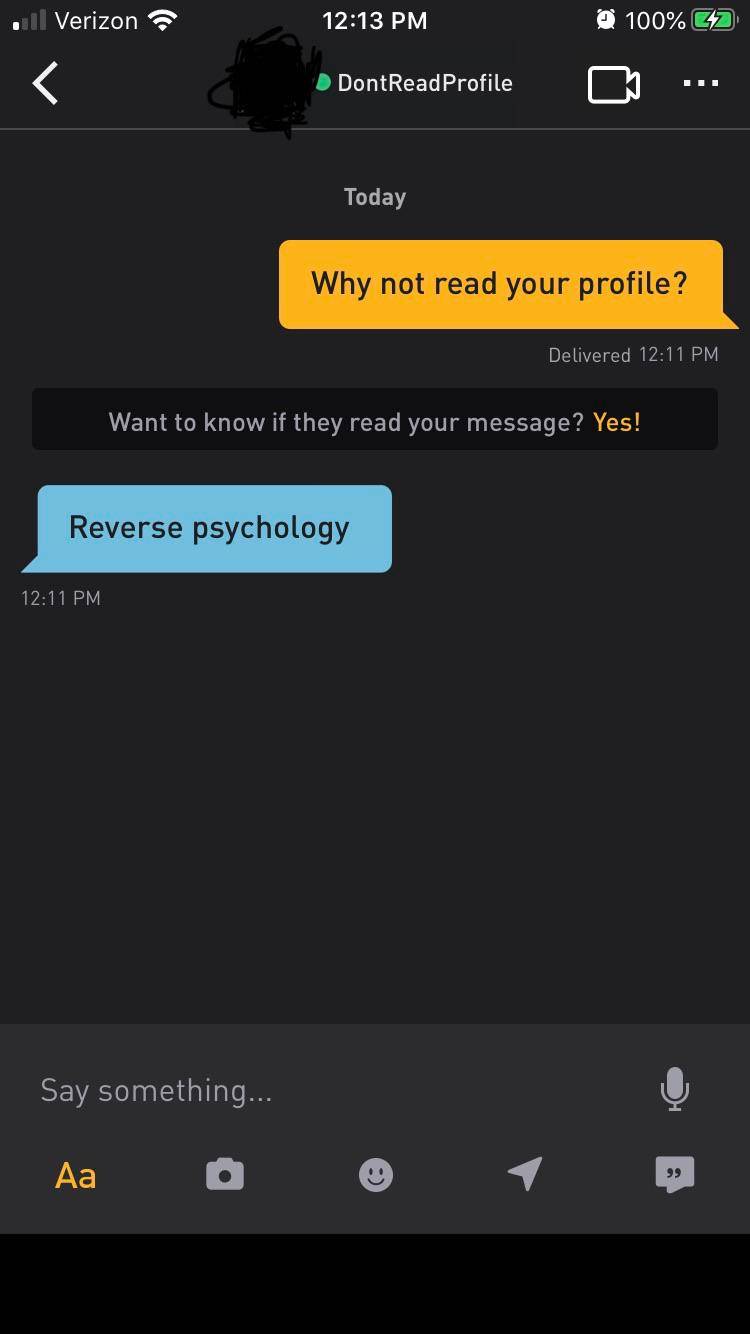The image size is (750, 1334).
Task: Open DontReadProfile's profile from the header
Action: 424,83
